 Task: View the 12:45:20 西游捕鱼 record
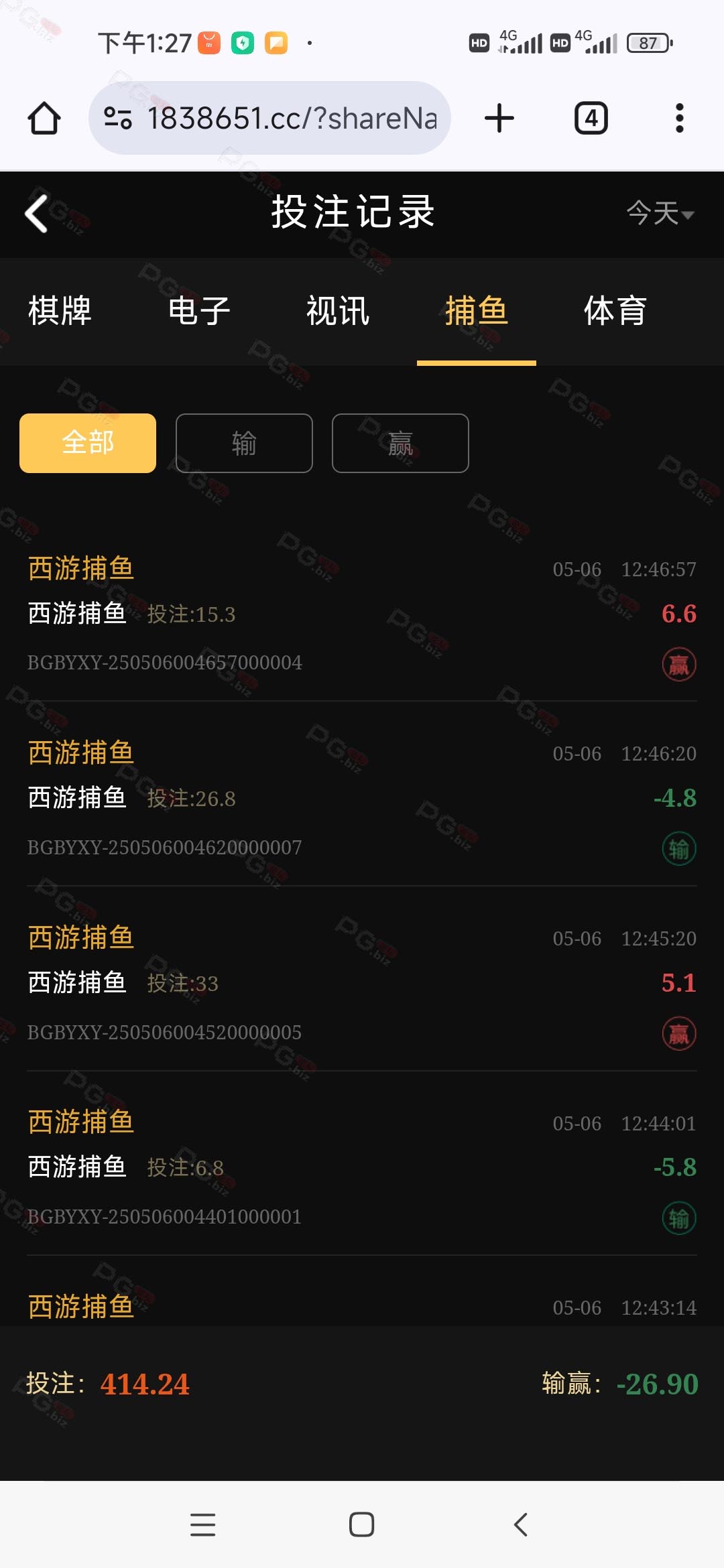(x=362, y=984)
